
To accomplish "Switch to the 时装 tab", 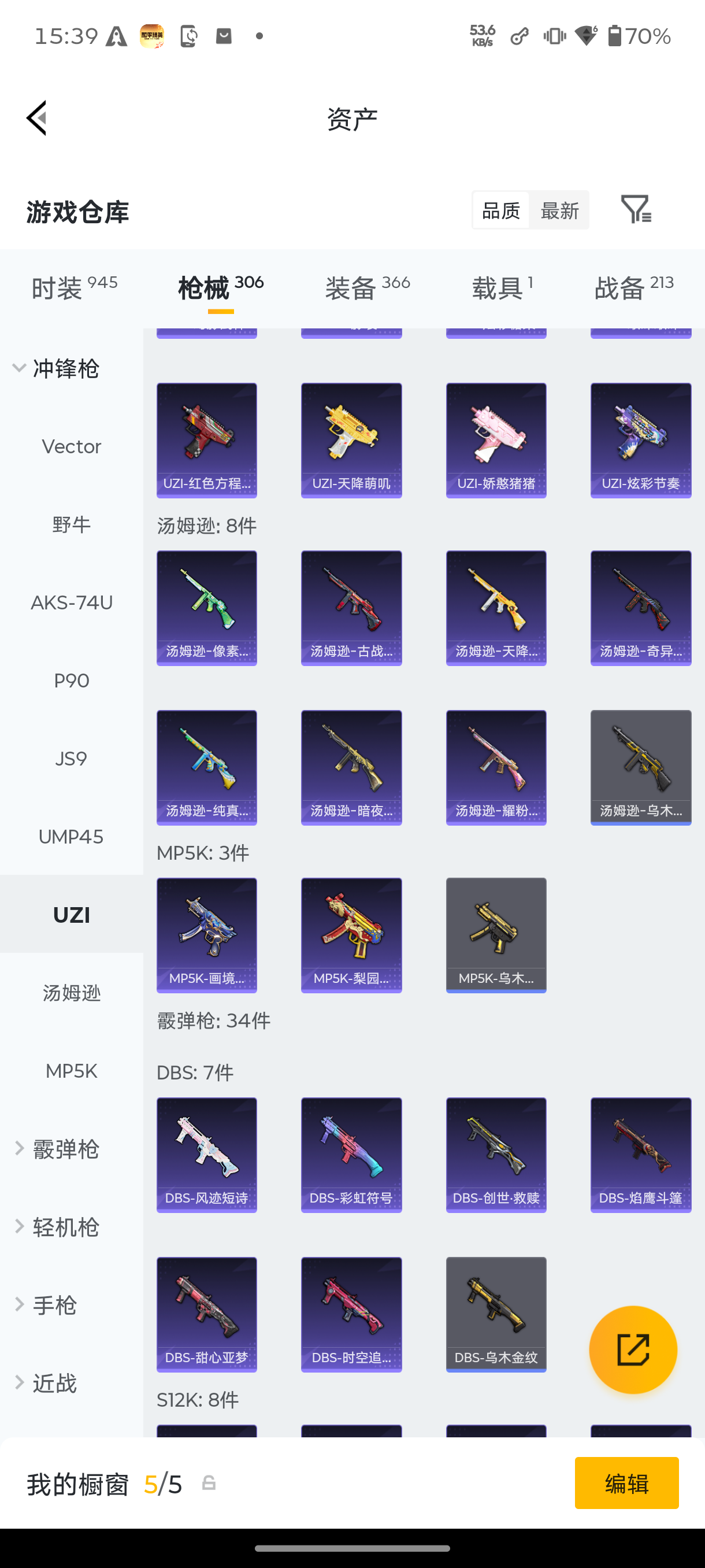I will pyautogui.click(x=74, y=288).
